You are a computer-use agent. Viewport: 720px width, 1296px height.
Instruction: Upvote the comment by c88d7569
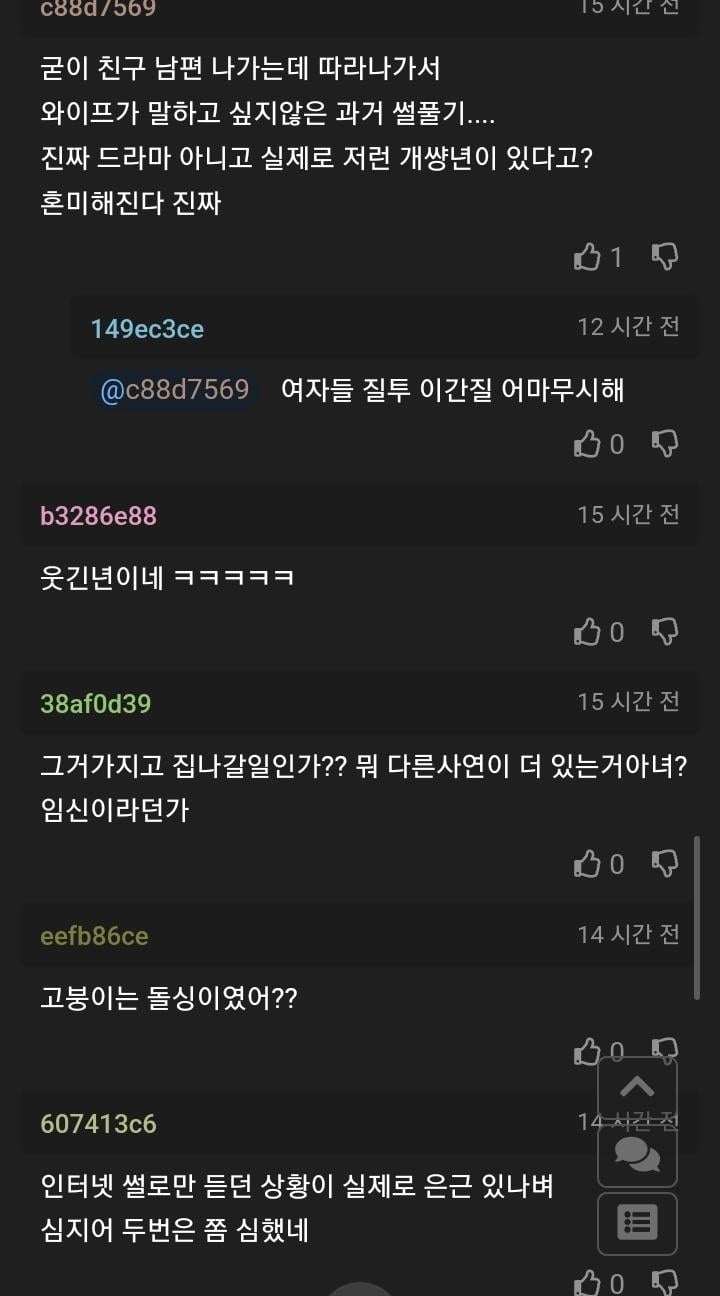(x=588, y=257)
